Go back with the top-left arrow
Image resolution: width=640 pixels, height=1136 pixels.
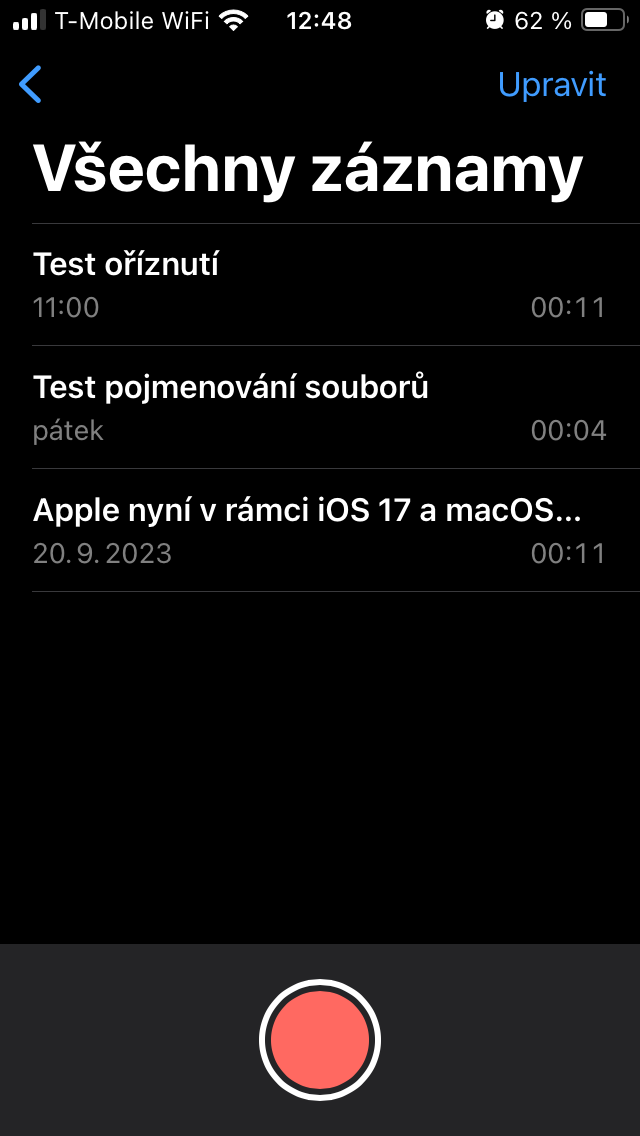(31, 85)
